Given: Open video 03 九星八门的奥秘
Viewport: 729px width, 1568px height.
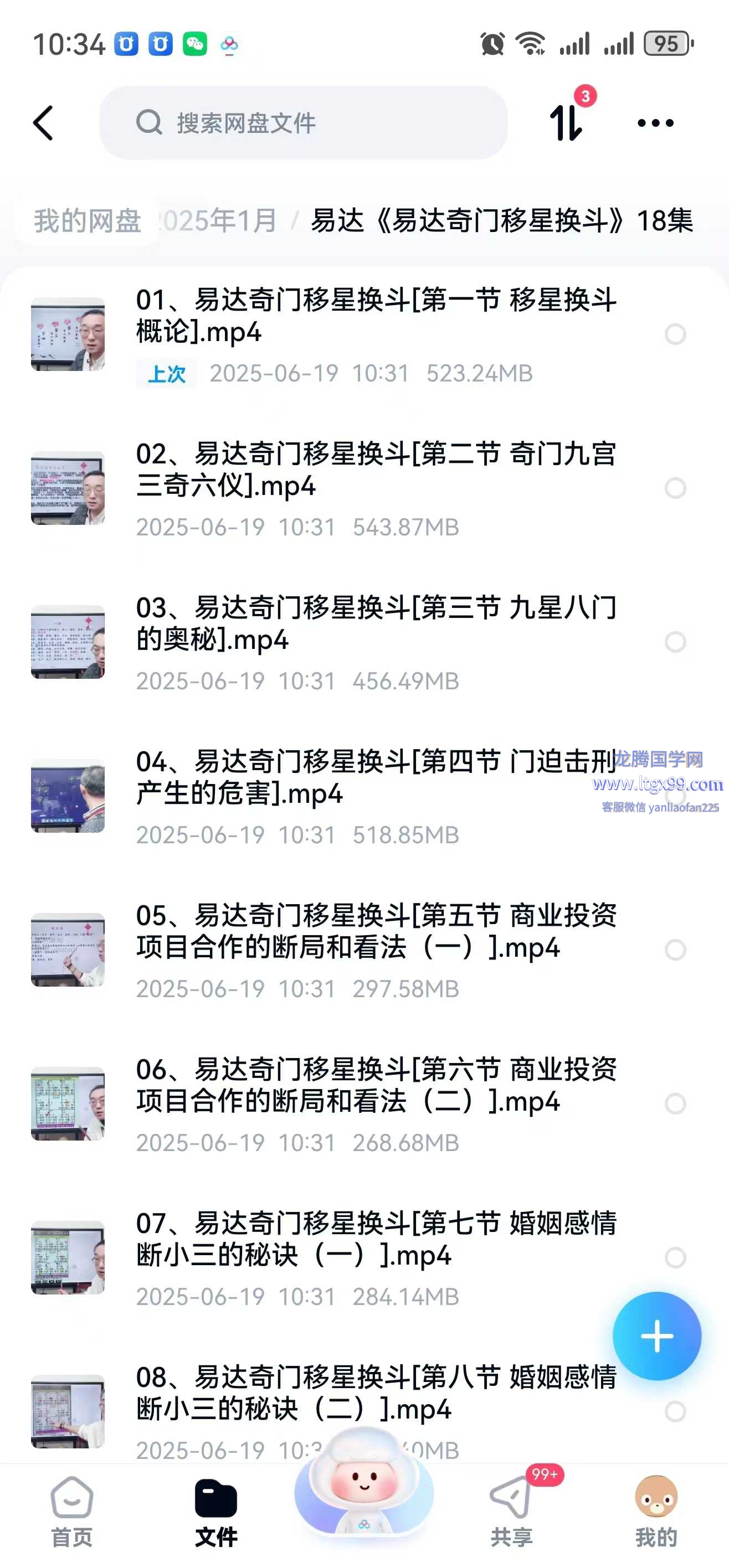Looking at the screenshot, I should [x=376, y=624].
